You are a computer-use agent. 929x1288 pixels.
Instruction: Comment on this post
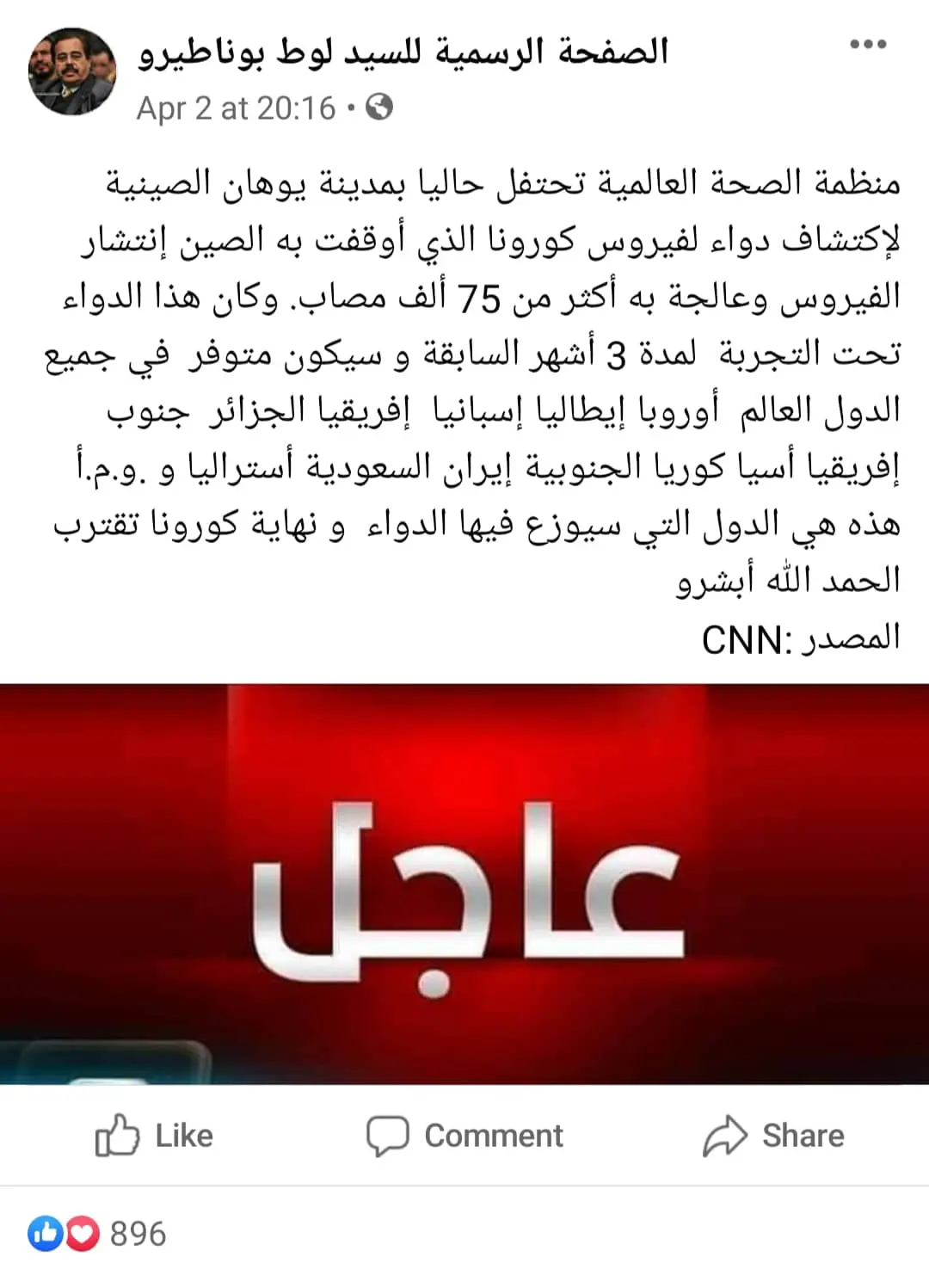464,1136
